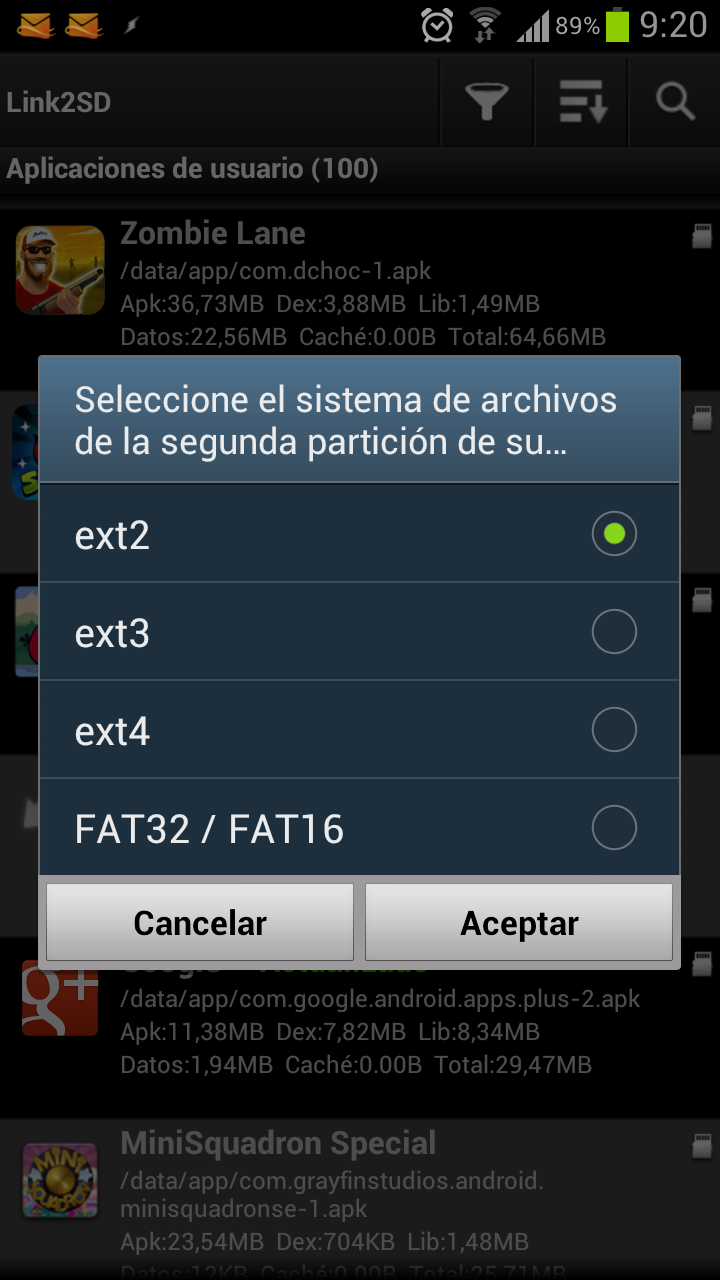Confirm the selection with Aceptar

(519, 922)
